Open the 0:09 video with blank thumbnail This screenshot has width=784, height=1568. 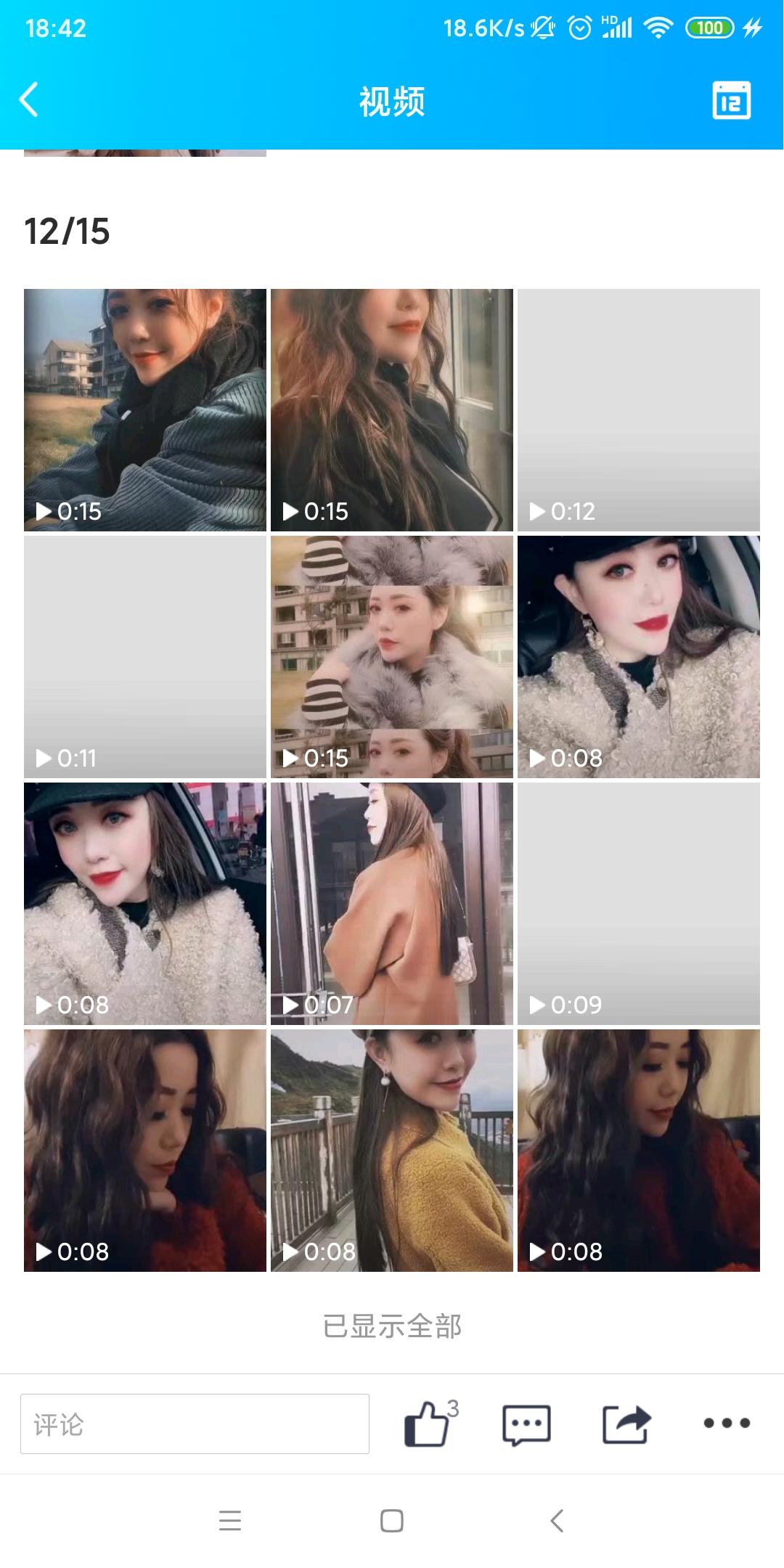pos(638,904)
